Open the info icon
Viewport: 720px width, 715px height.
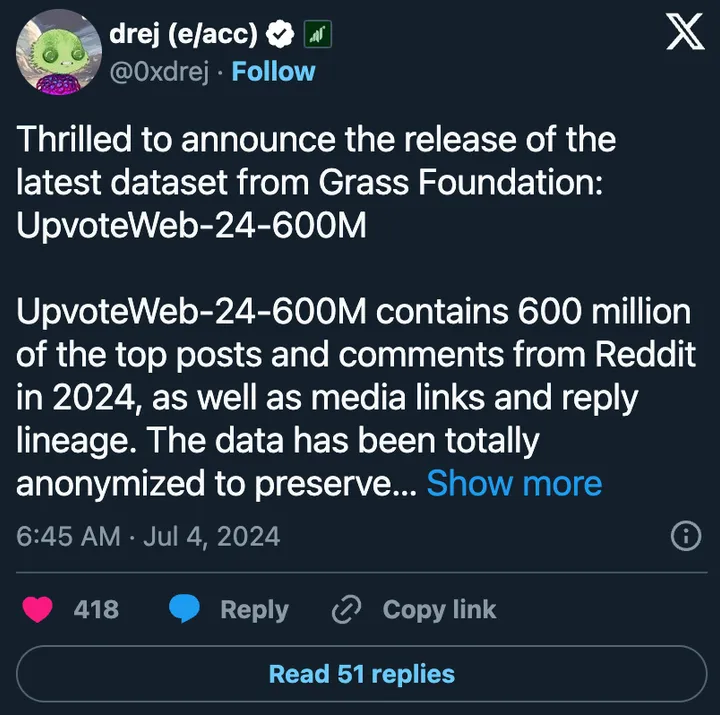685,536
